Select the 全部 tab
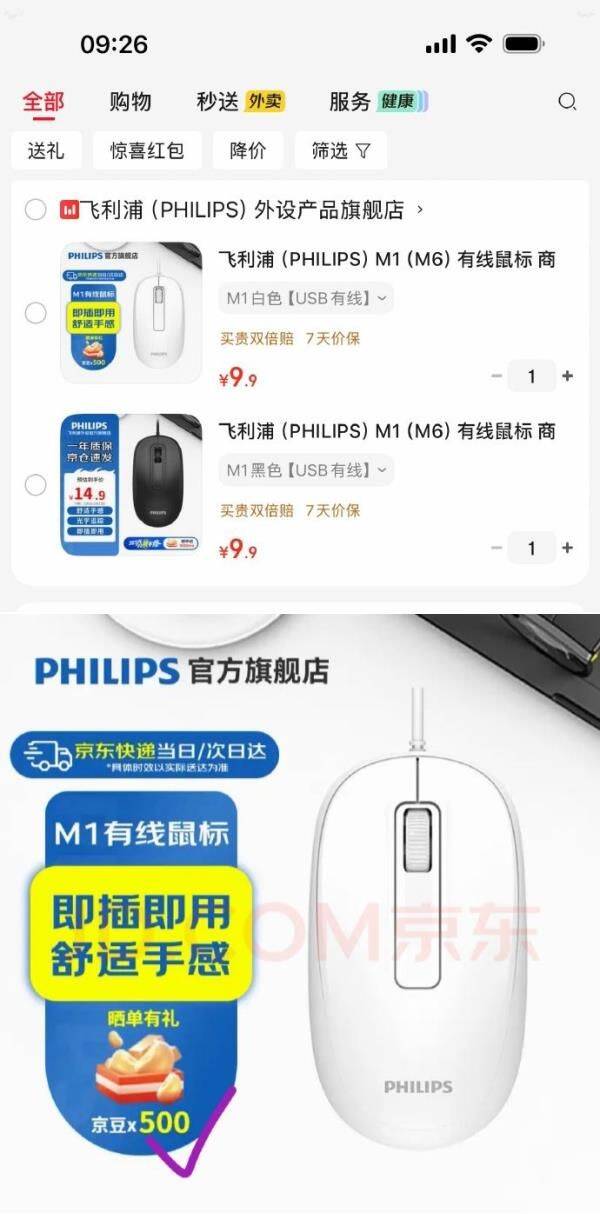600x1214 pixels. pyautogui.click(x=43, y=101)
